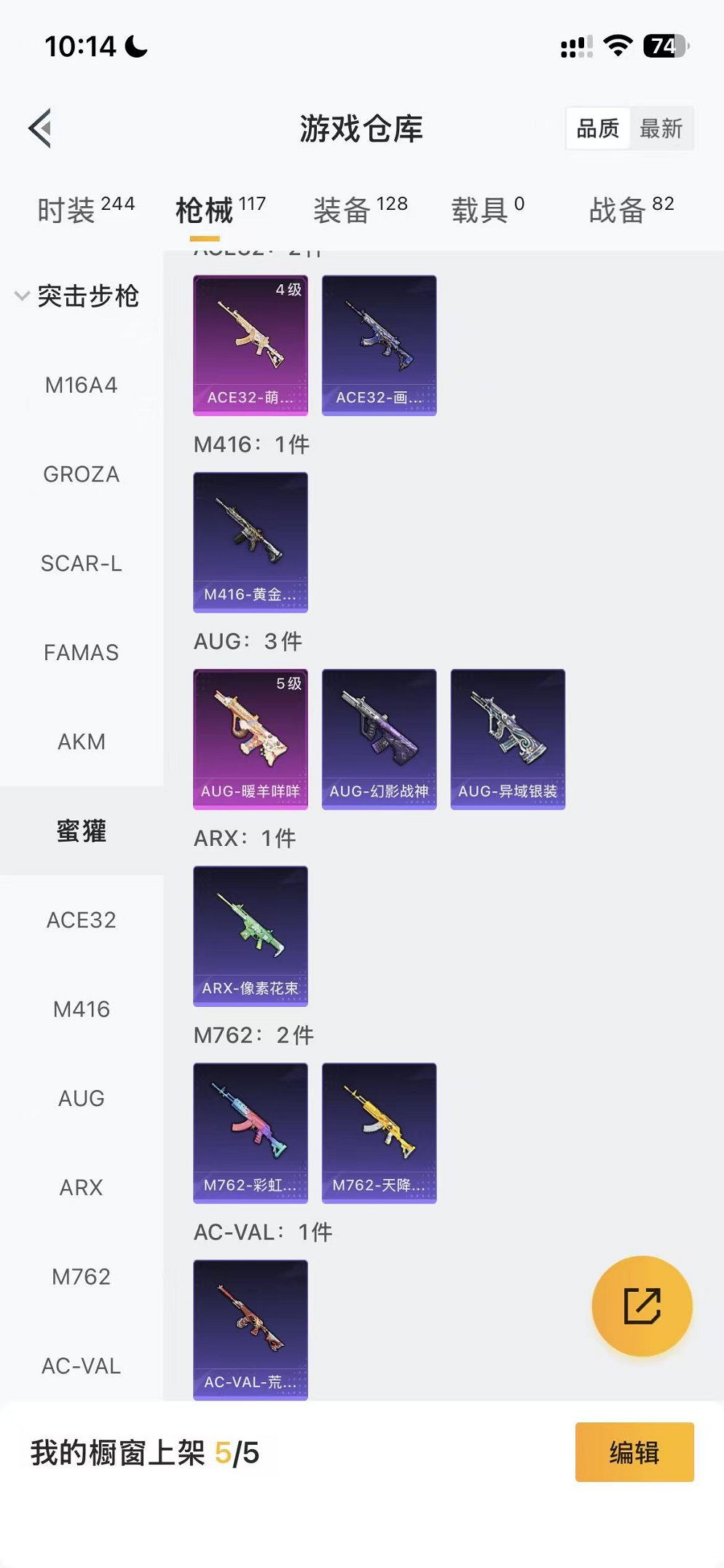This screenshot has height=1568, width=724.
Task: View the ARX-像素花束 skin
Action: (251, 936)
